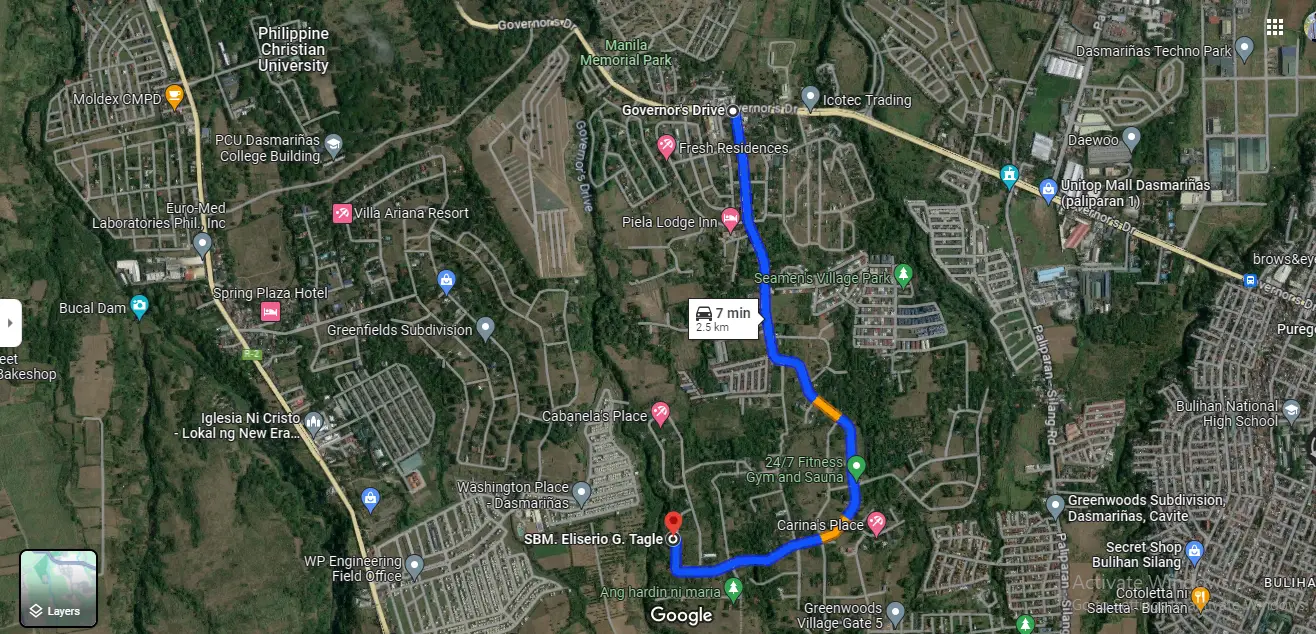This screenshot has width=1316, height=634.
Task: Select the Governor's Drive origin point
Action: pos(733,110)
